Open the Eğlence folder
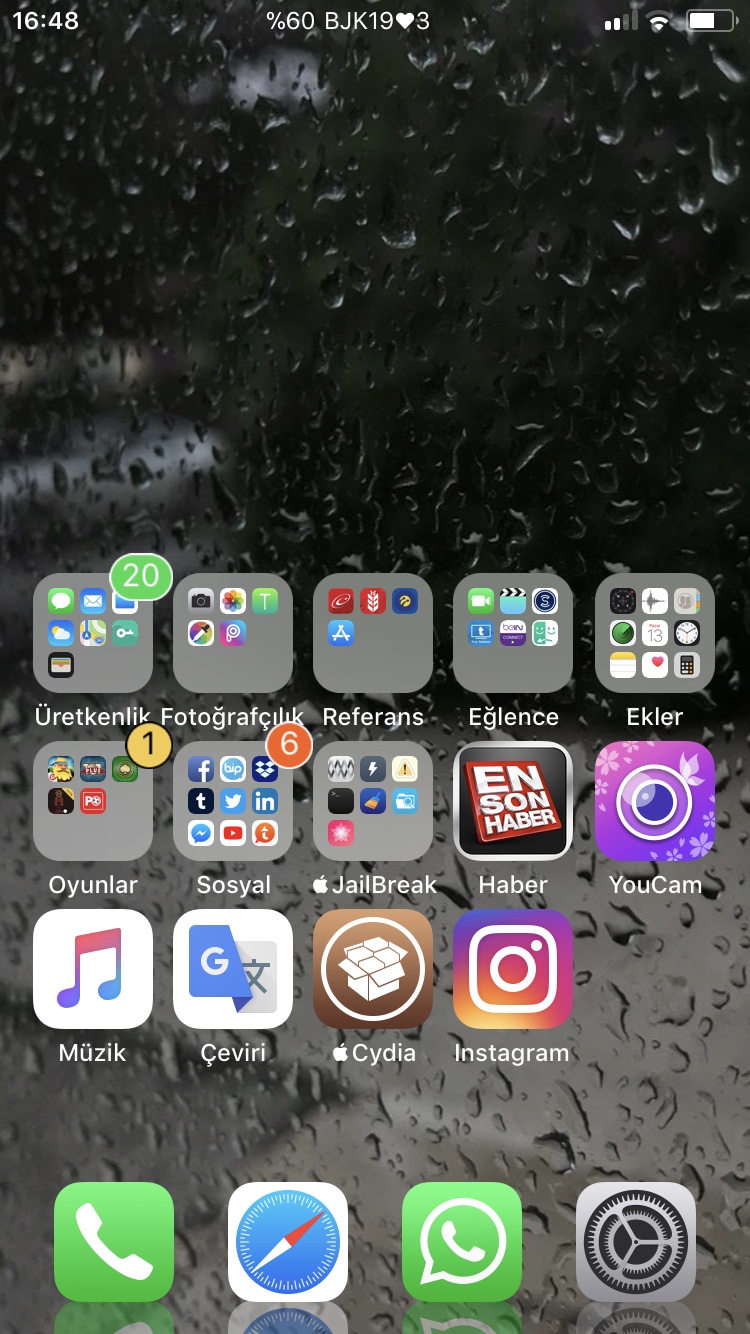750x1334 pixels. (x=513, y=633)
